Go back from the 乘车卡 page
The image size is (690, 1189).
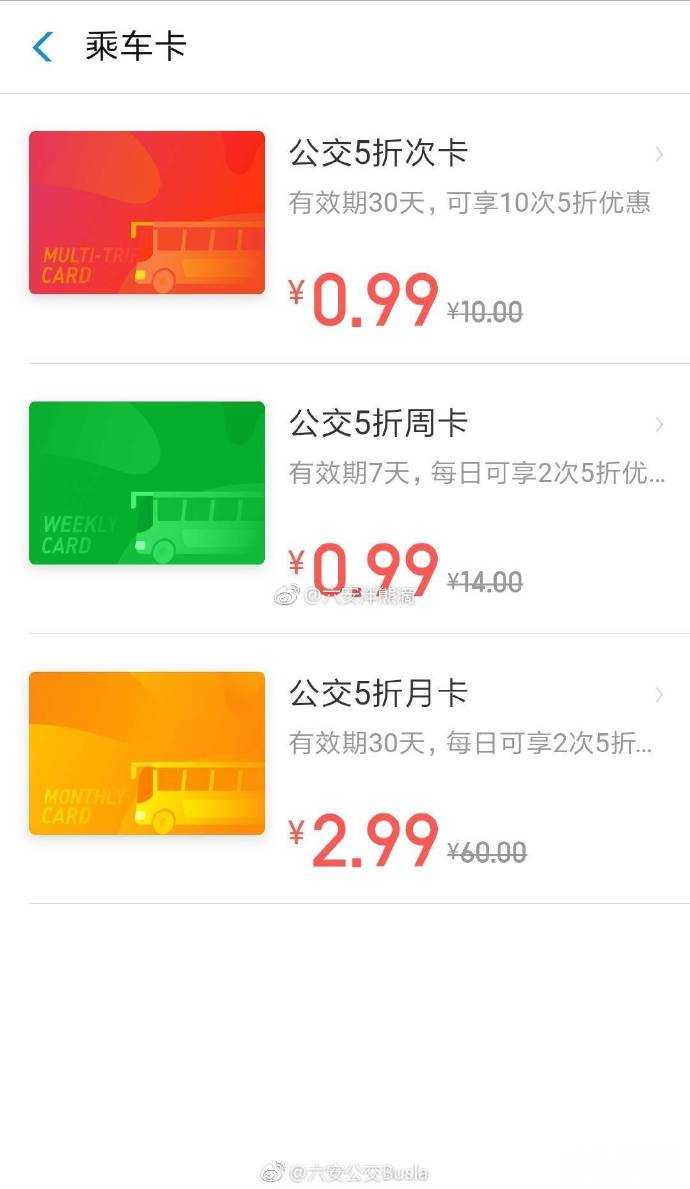tap(42, 47)
